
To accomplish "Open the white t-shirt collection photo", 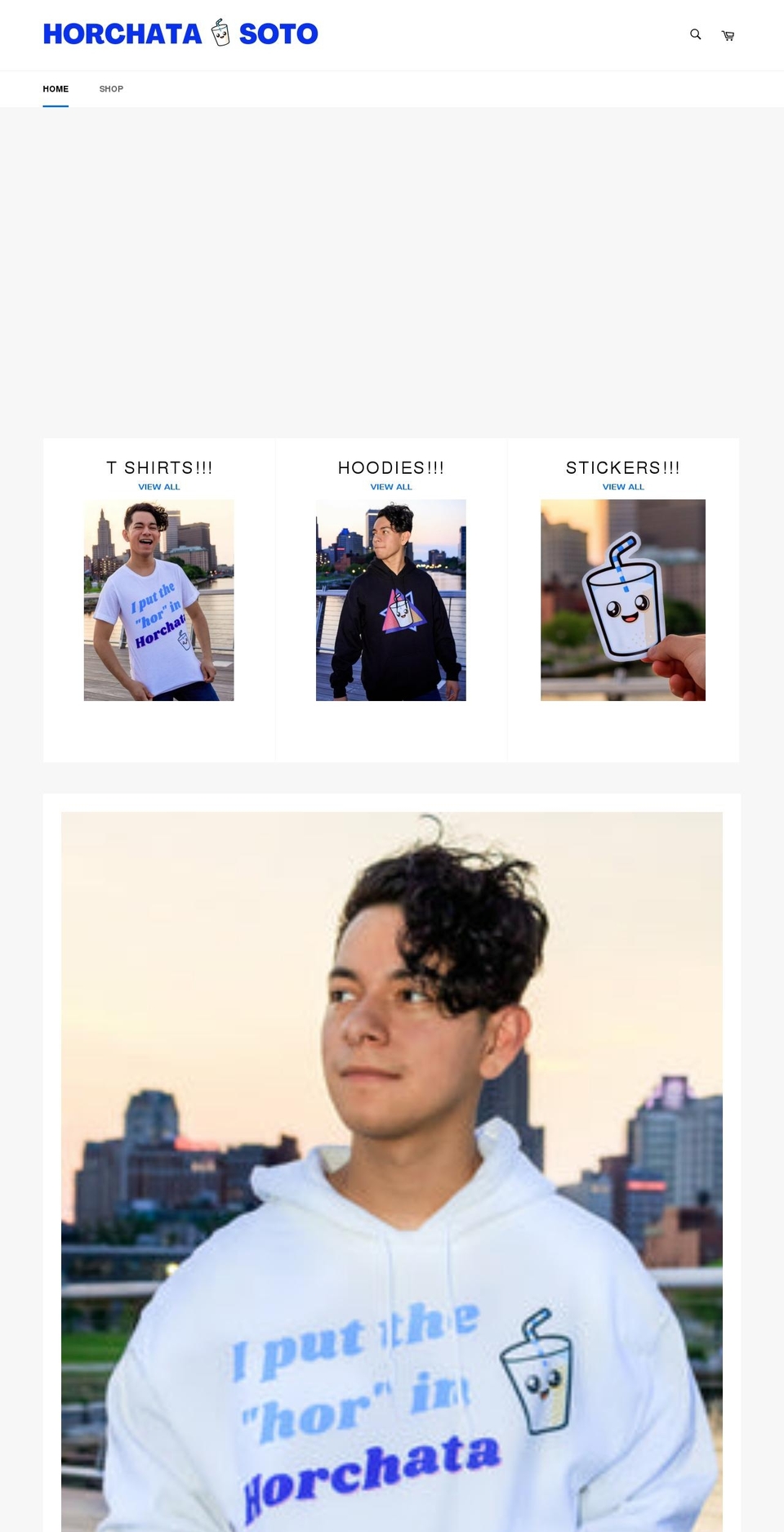I will 158,601.
